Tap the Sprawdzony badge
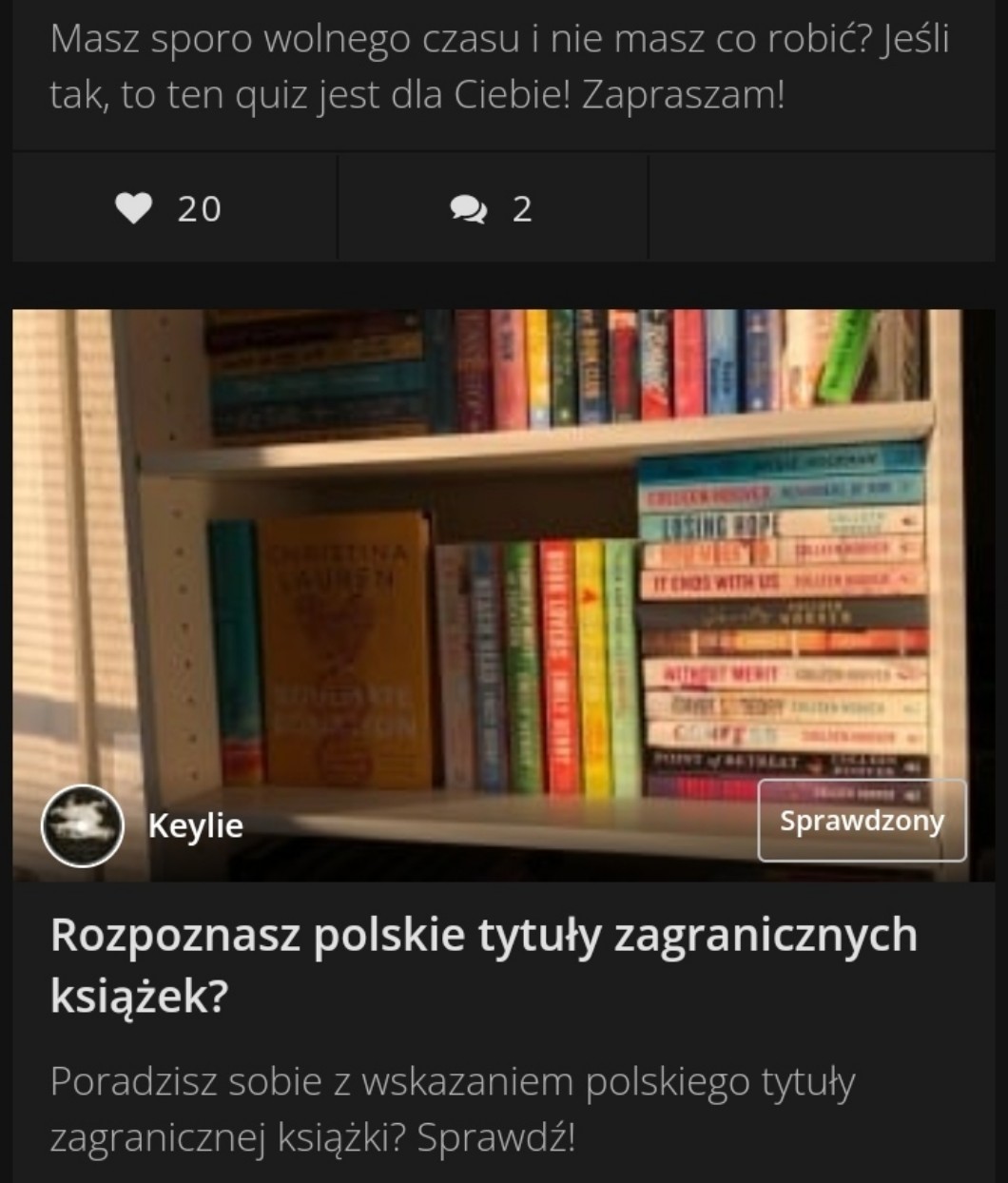The height and width of the screenshot is (1183, 1008). click(862, 821)
